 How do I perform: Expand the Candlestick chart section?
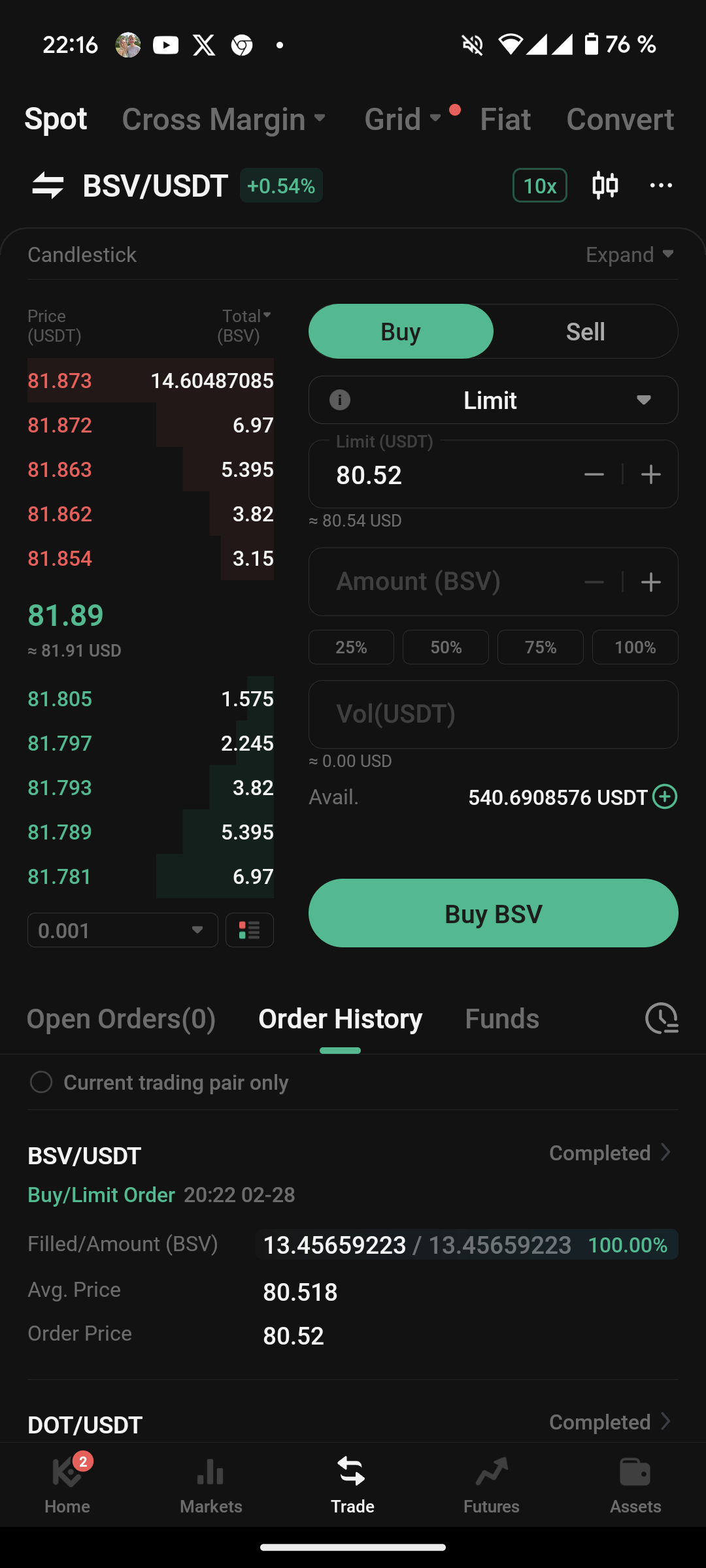(629, 255)
